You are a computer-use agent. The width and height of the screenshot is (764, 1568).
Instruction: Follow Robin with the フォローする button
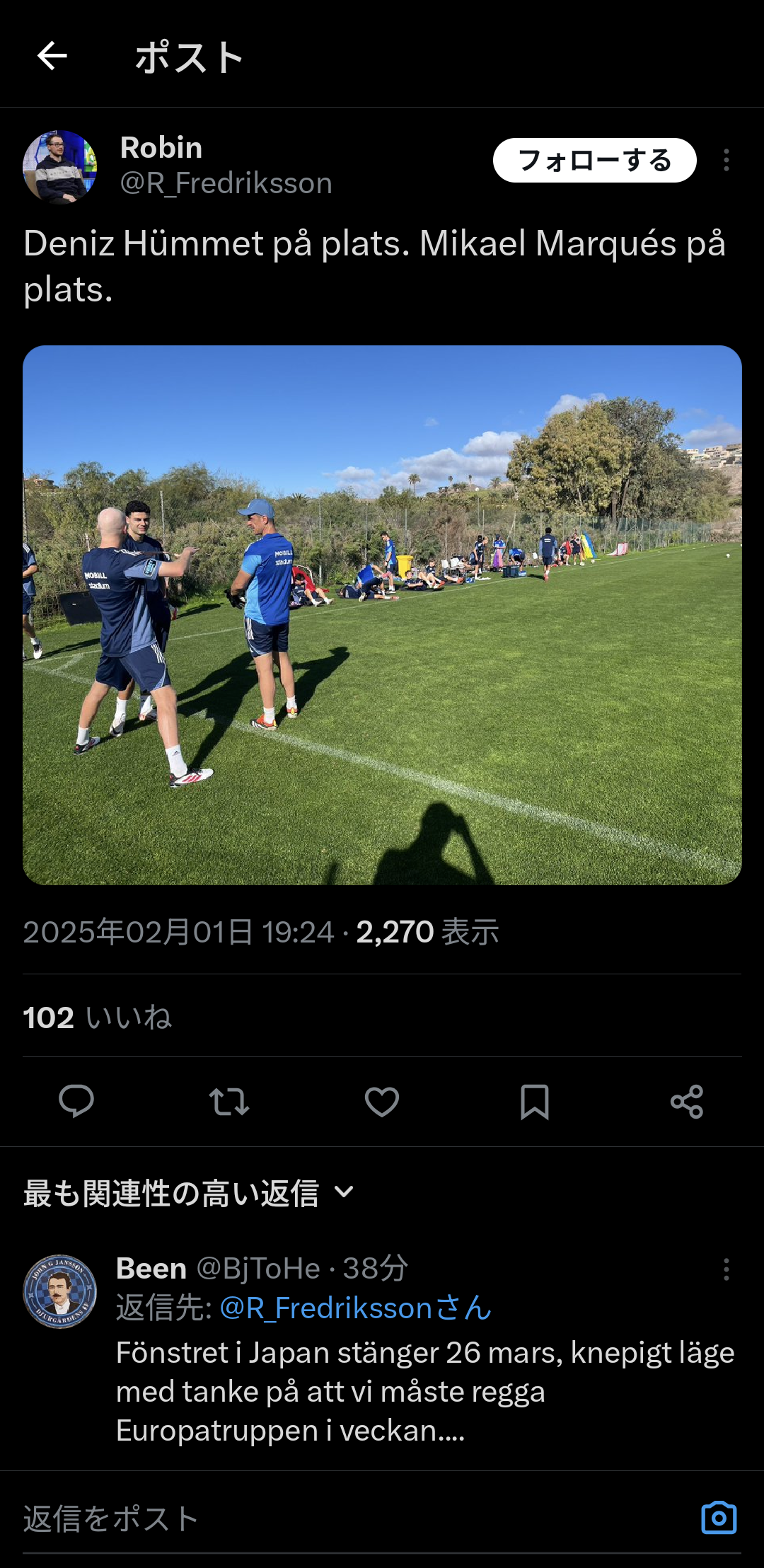(x=594, y=161)
